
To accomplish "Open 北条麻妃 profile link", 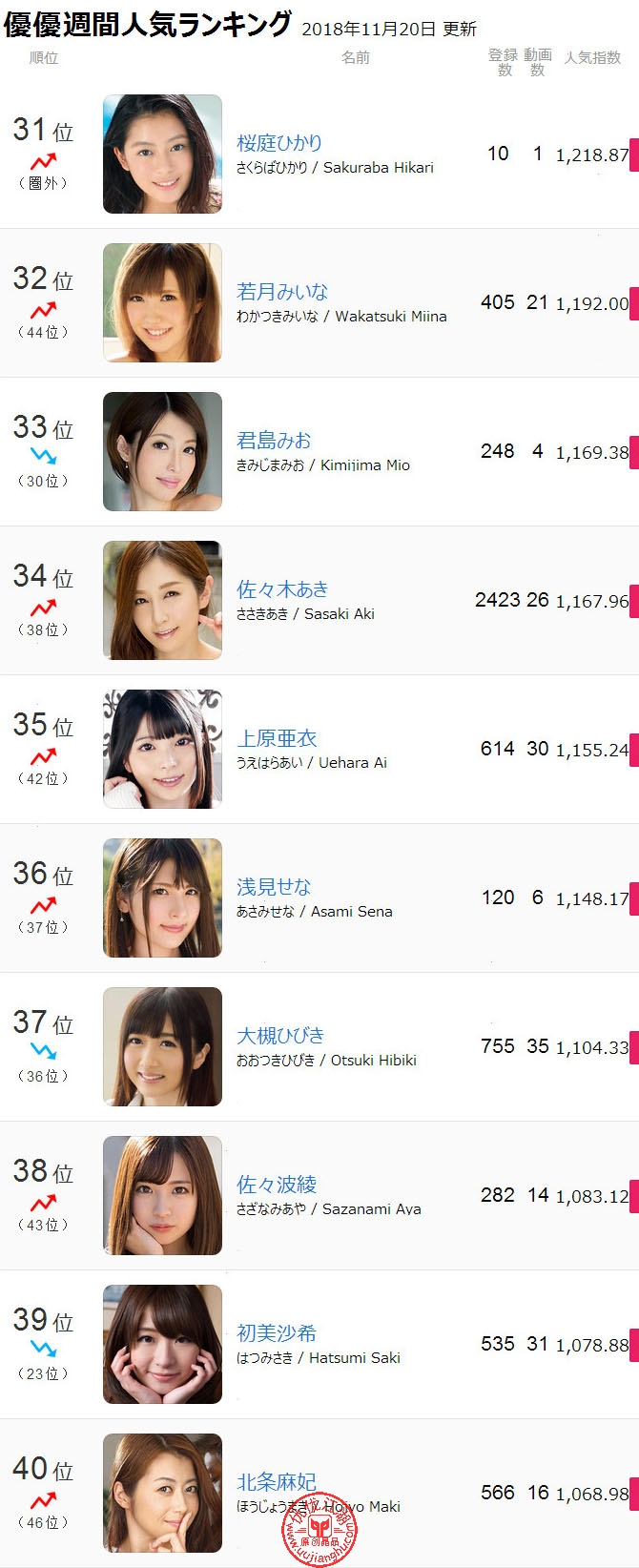I will (x=277, y=1482).
